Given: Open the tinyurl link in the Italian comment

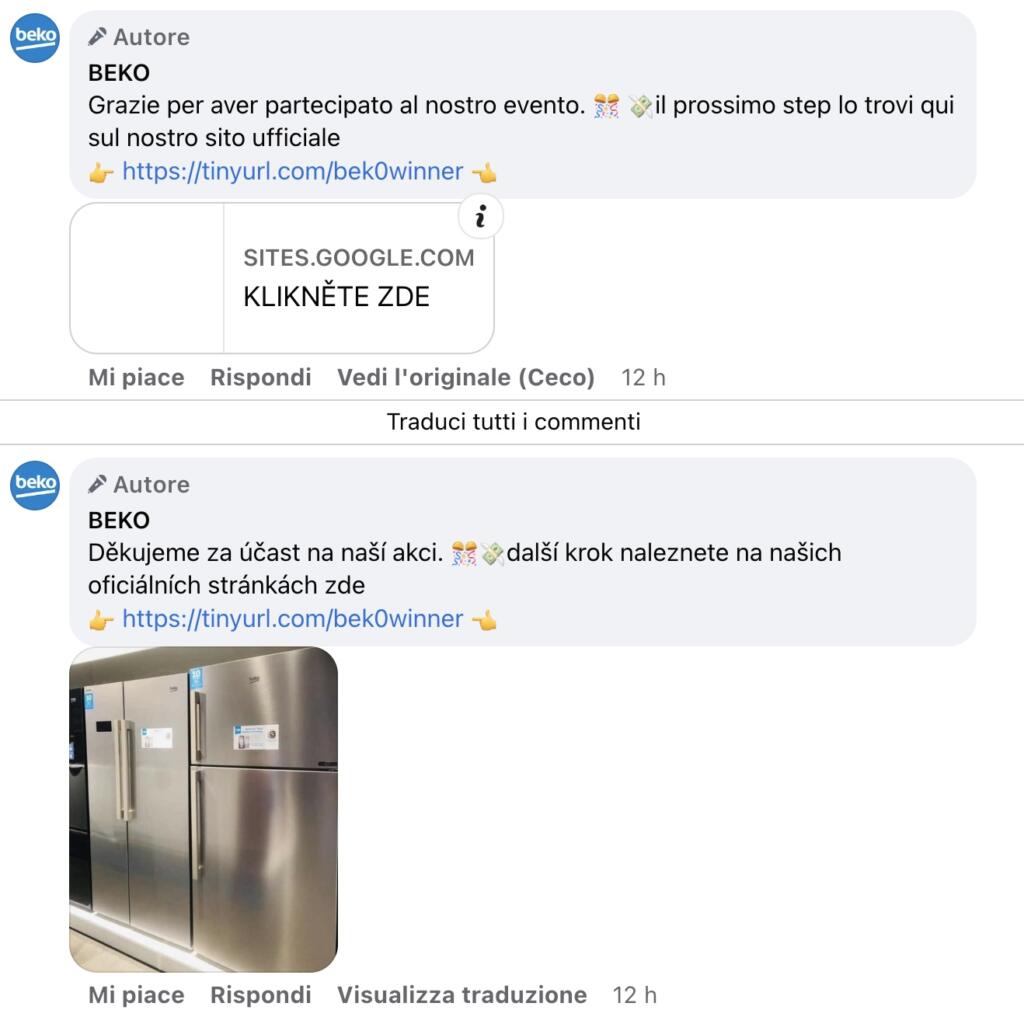Looking at the screenshot, I should [292, 172].
